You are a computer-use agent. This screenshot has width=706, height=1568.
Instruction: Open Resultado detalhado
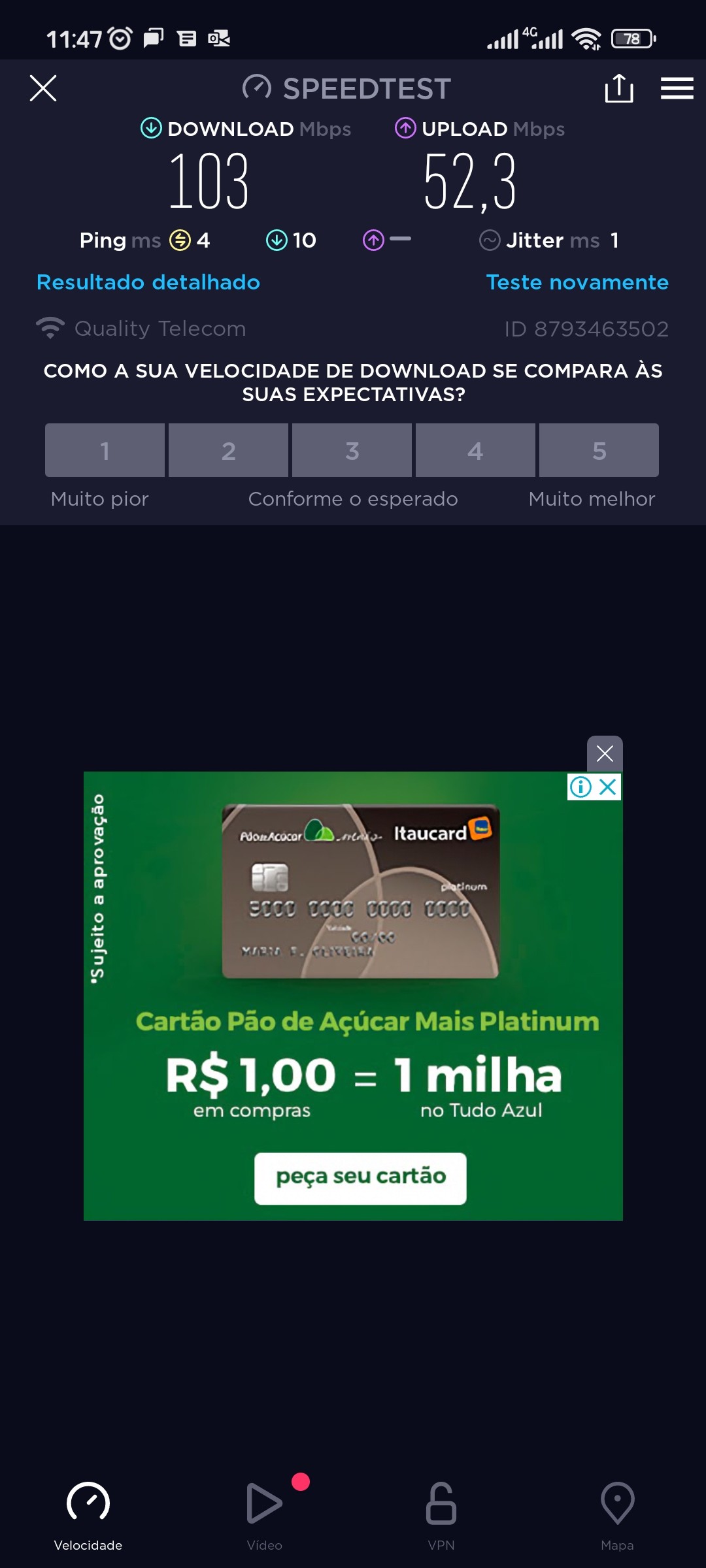click(148, 282)
